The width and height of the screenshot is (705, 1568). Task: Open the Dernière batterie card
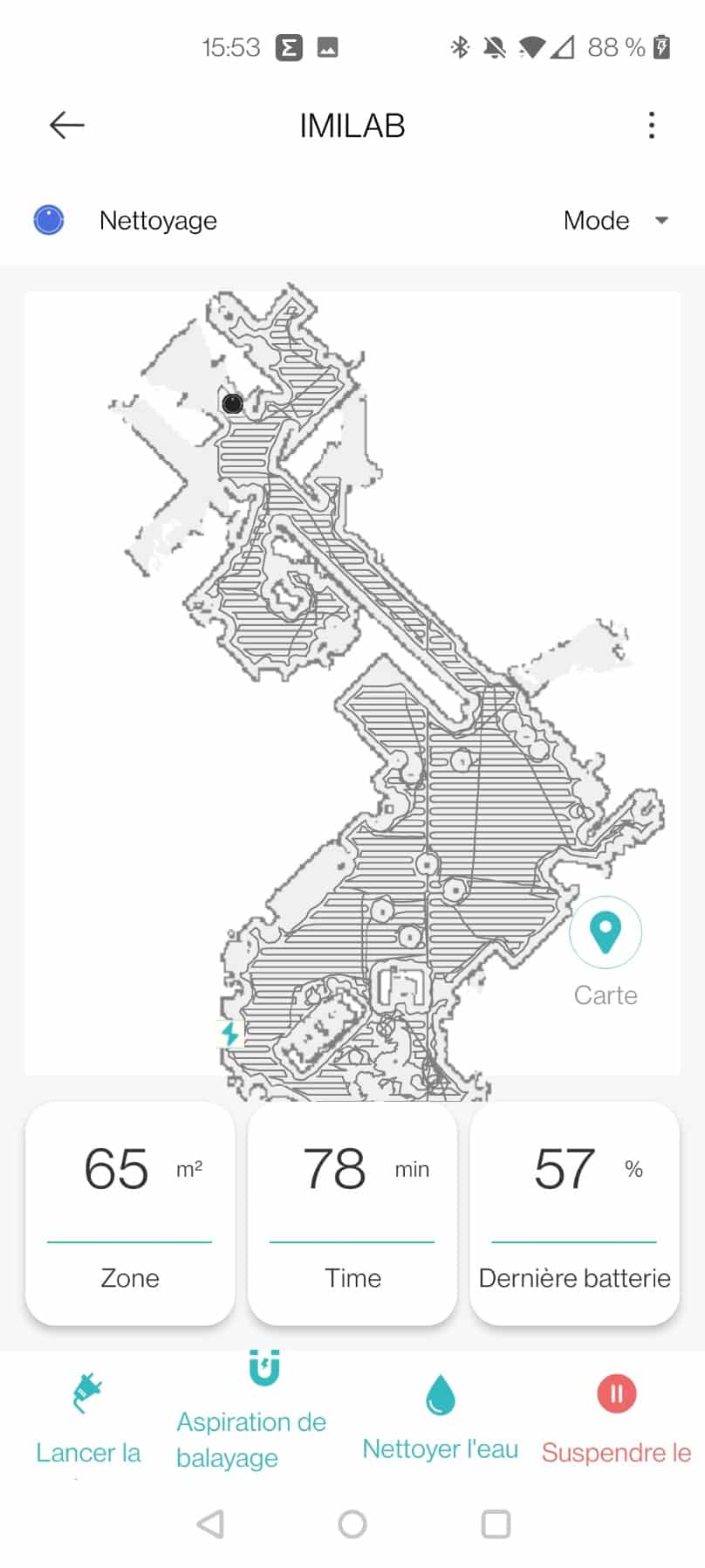(574, 1214)
